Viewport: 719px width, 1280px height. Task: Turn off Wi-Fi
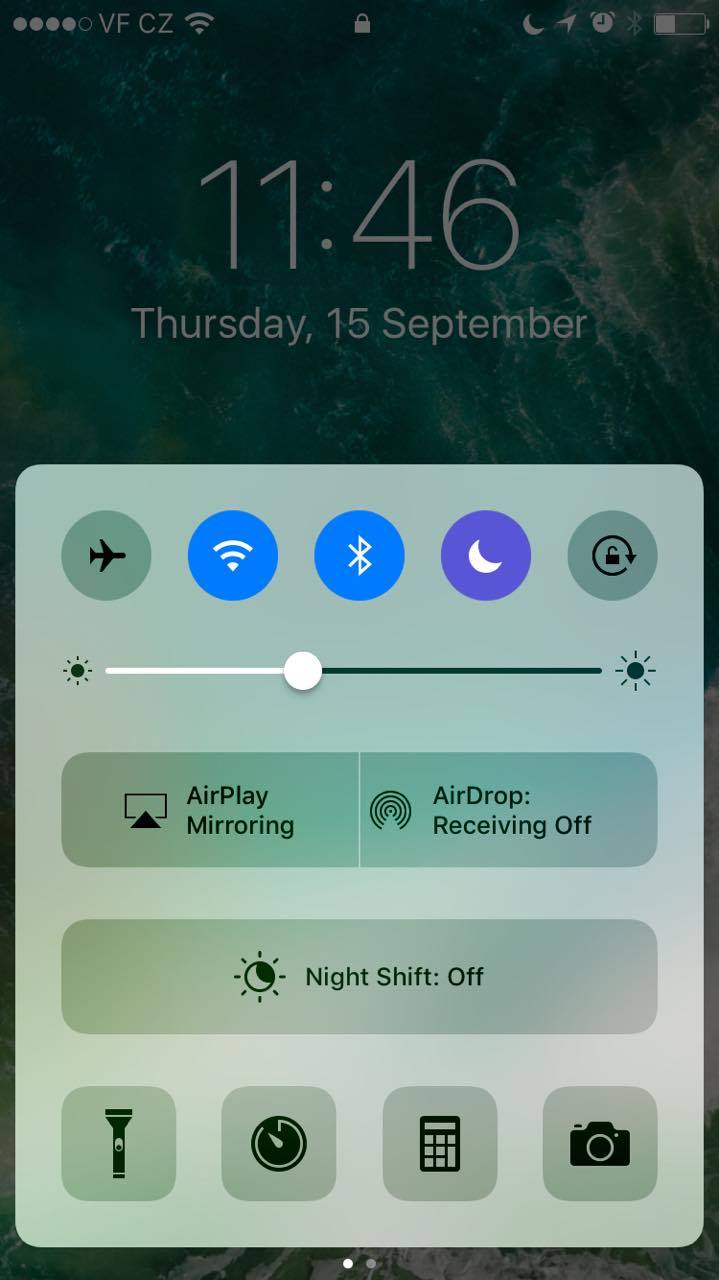(233, 555)
